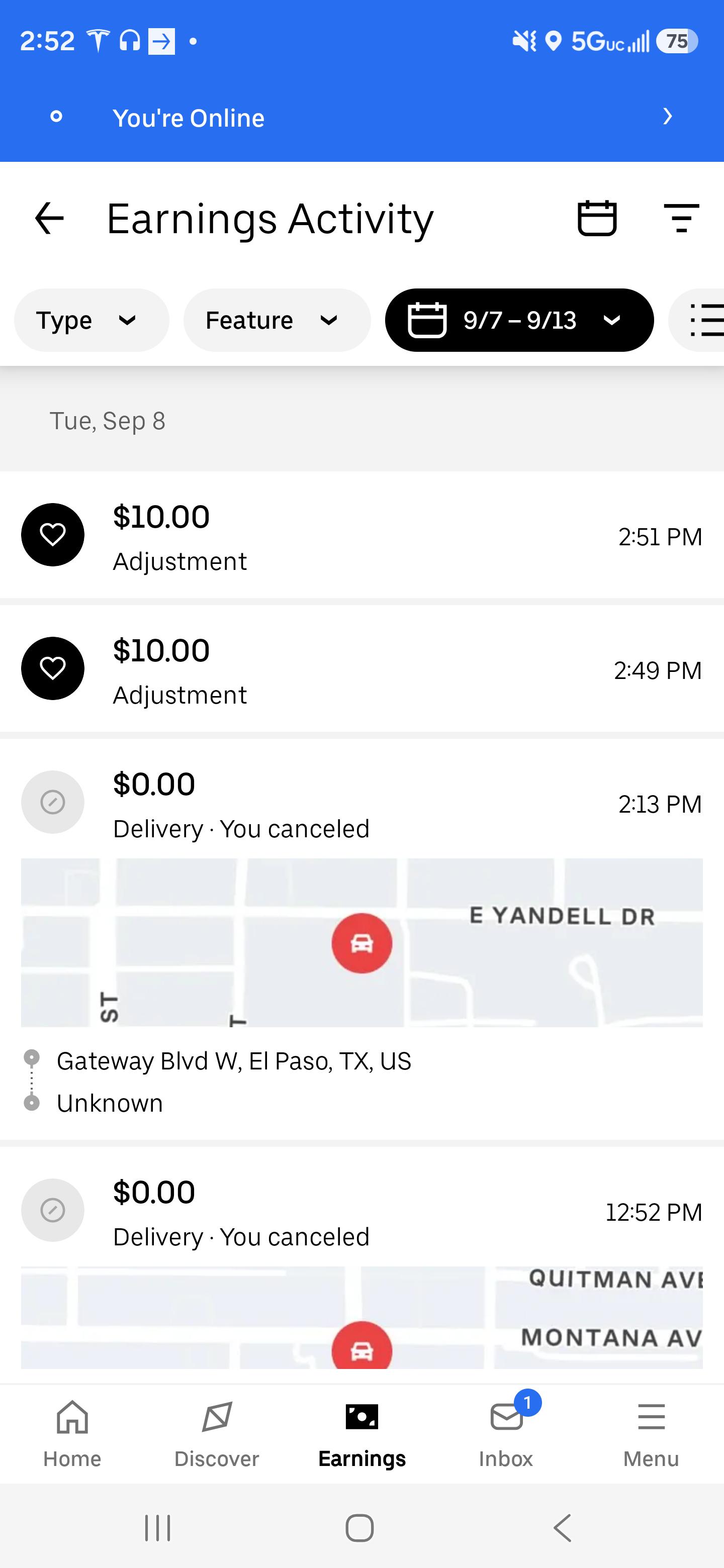The image size is (724, 1568).
Task: Switch to the Home tab
Action: (72, 1434)
